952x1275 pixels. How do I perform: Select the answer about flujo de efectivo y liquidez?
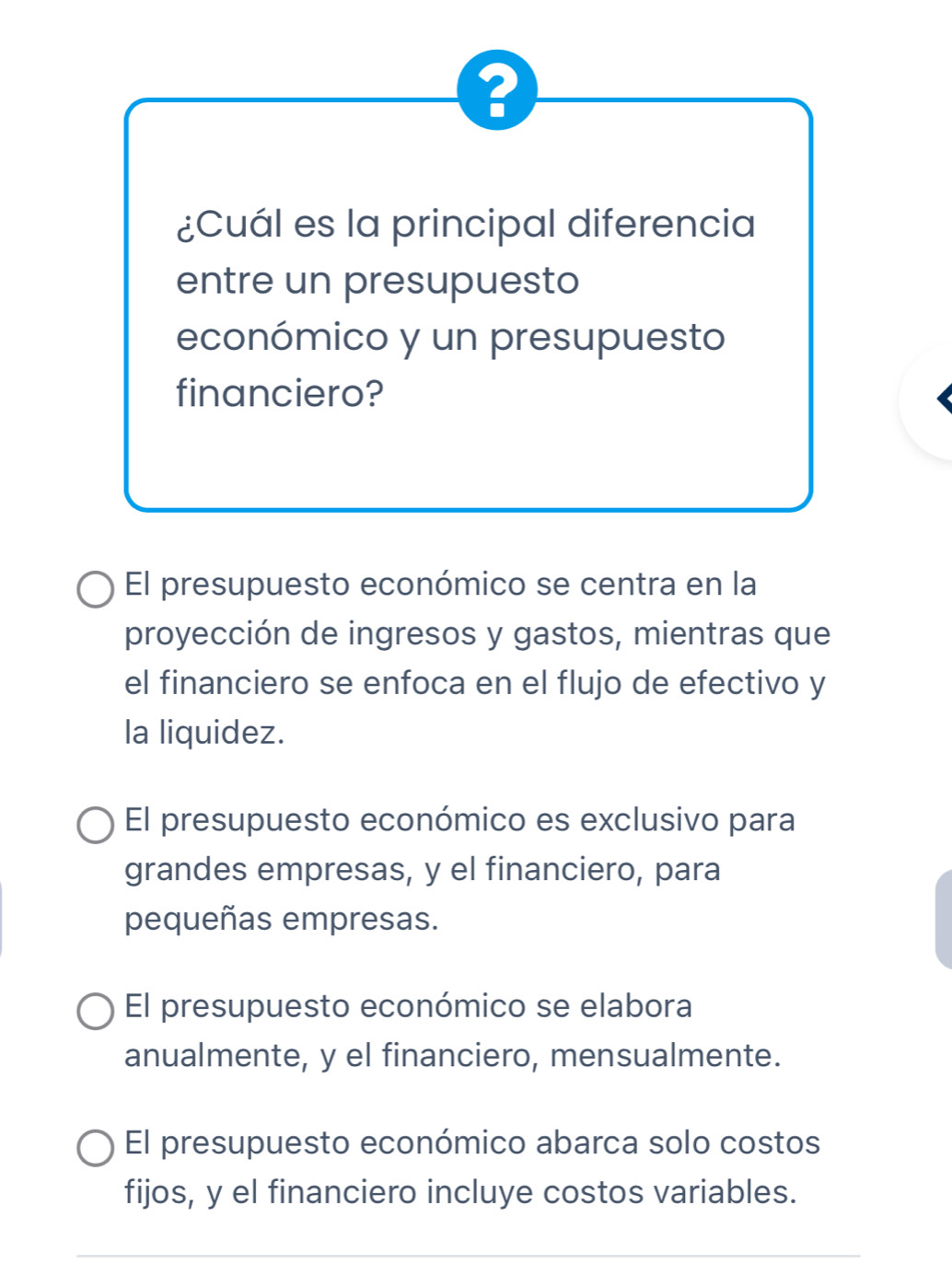(x=95, y=590)
